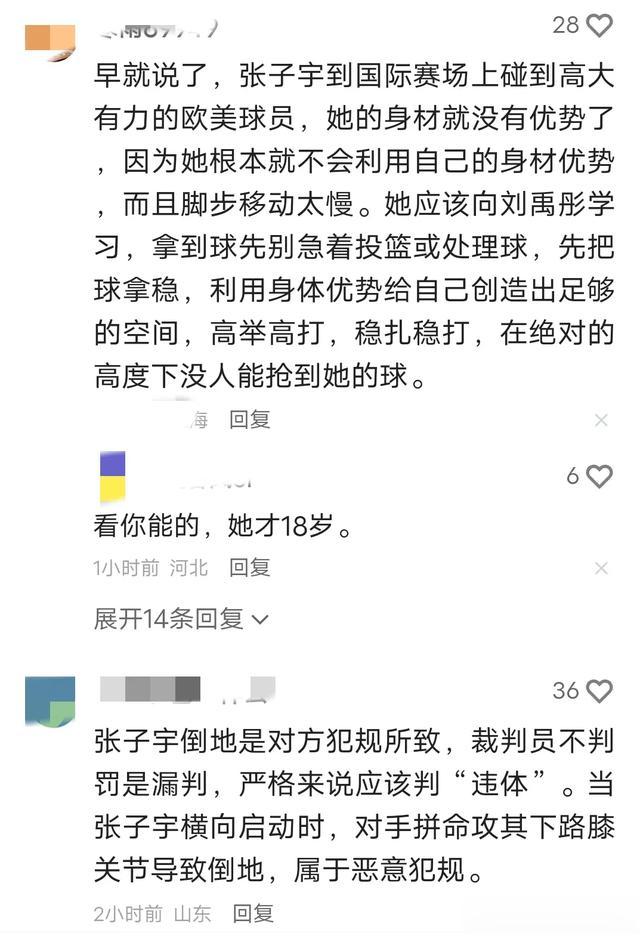Screen dimensions: 640x939
Task: Like the comment with 36 likes
Action: click(598, 690)
